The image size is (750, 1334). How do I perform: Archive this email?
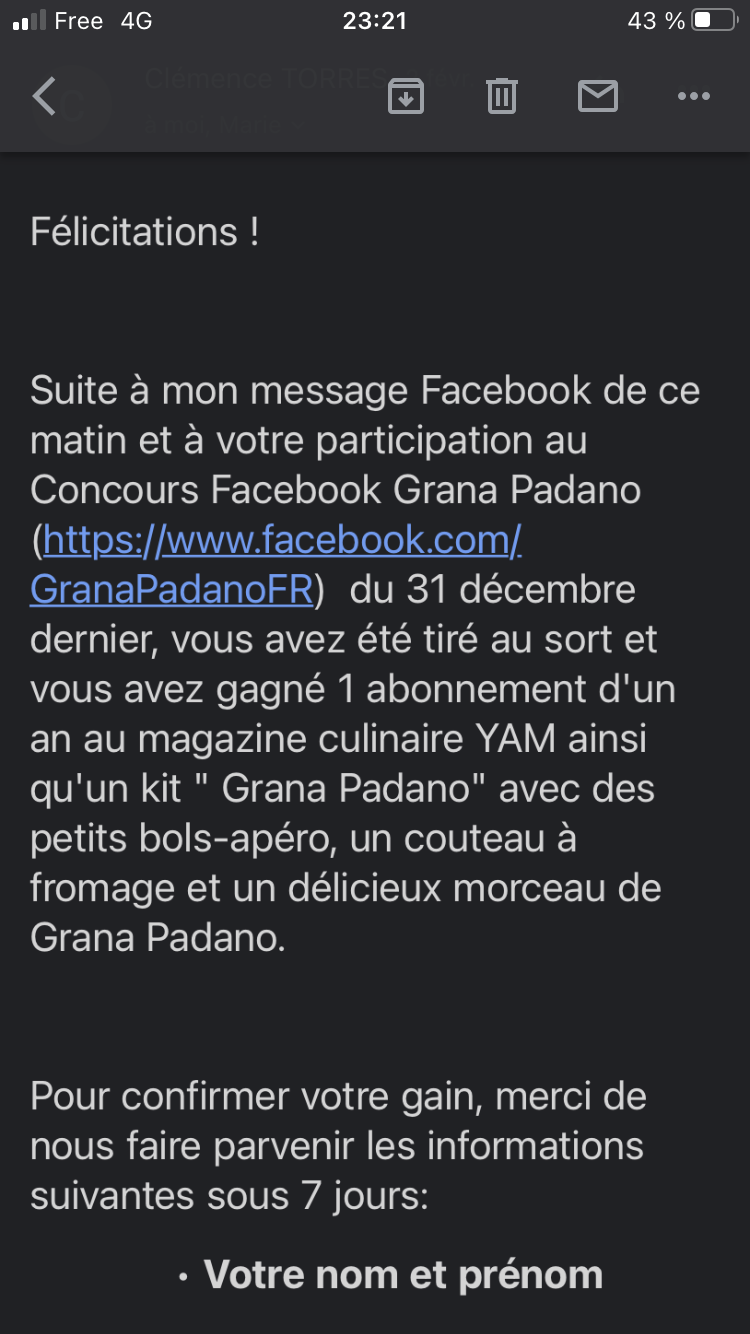tap(405, 97)
